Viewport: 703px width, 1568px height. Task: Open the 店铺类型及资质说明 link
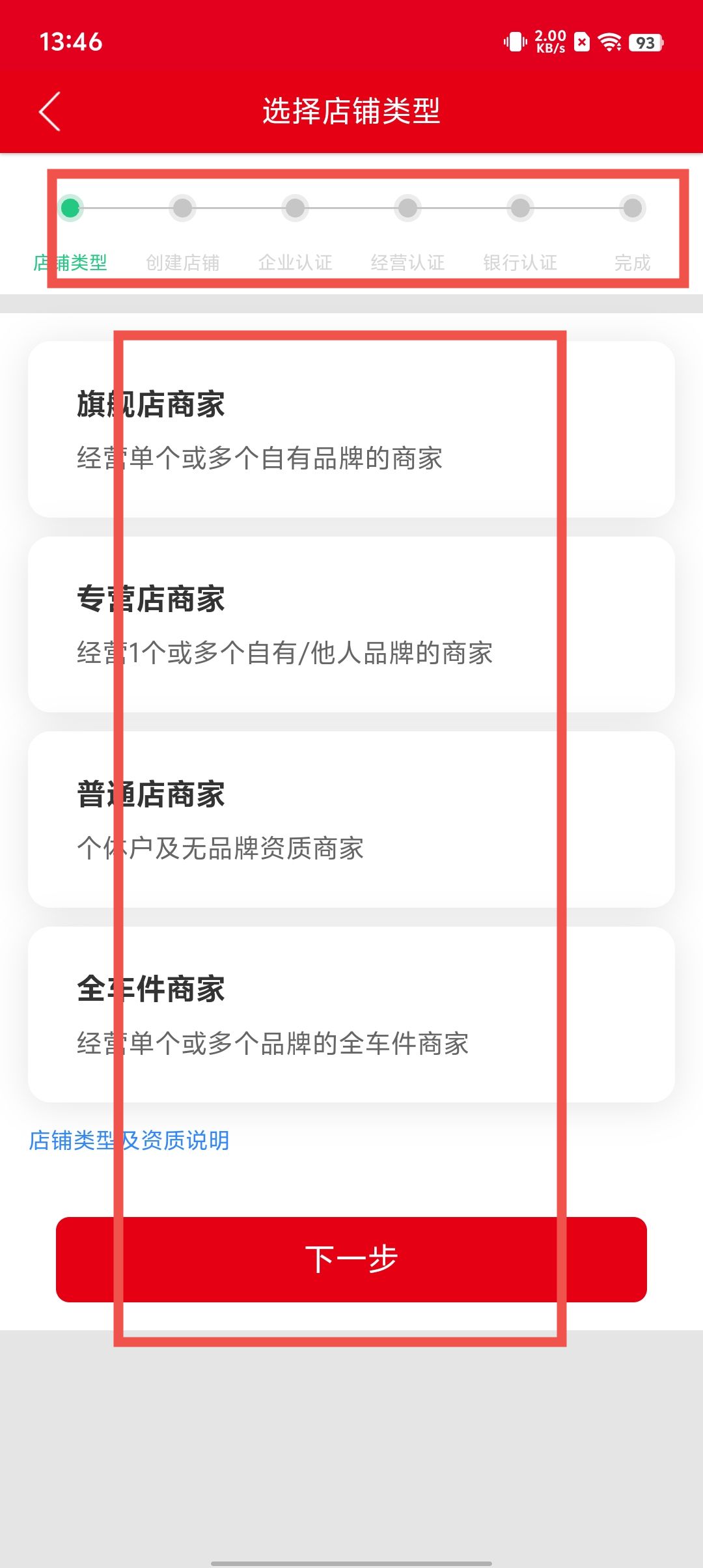pos(129,1141)
